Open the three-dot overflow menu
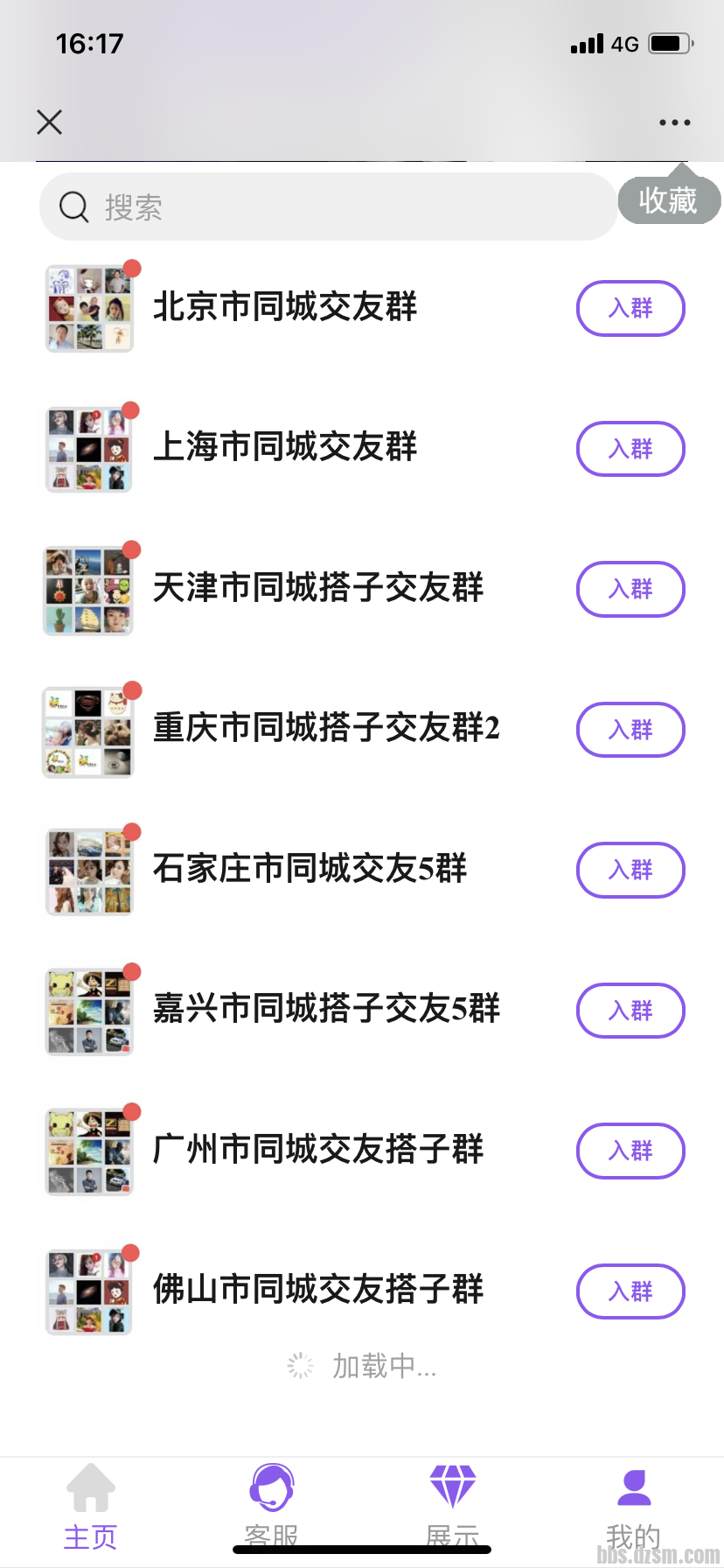724x1568 pixels. [674, 122]
